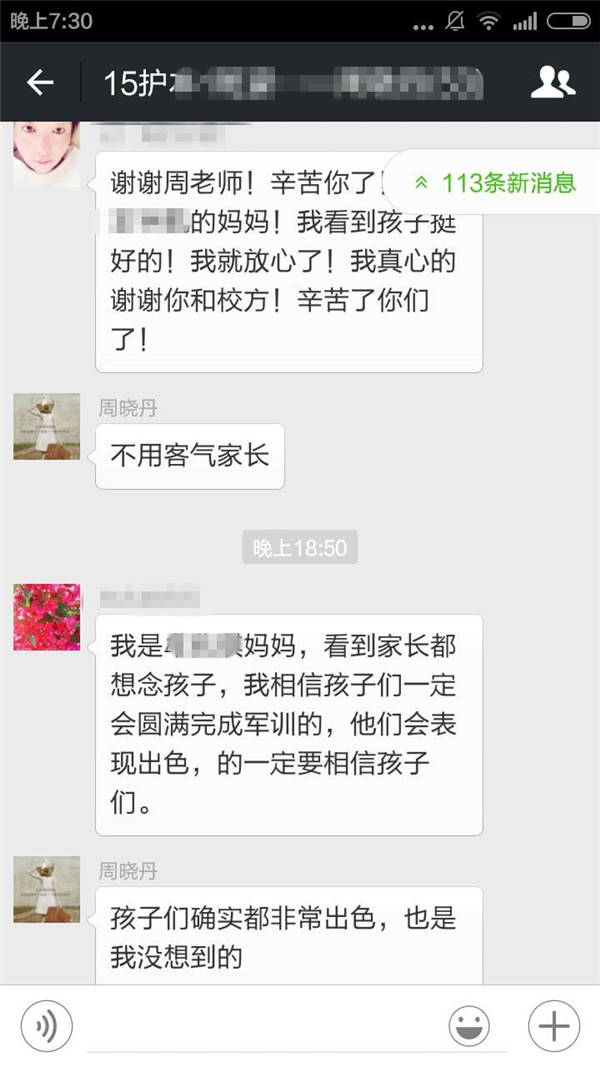Go back to the chat list
The image size is (600, 1066).
(40, 82)
